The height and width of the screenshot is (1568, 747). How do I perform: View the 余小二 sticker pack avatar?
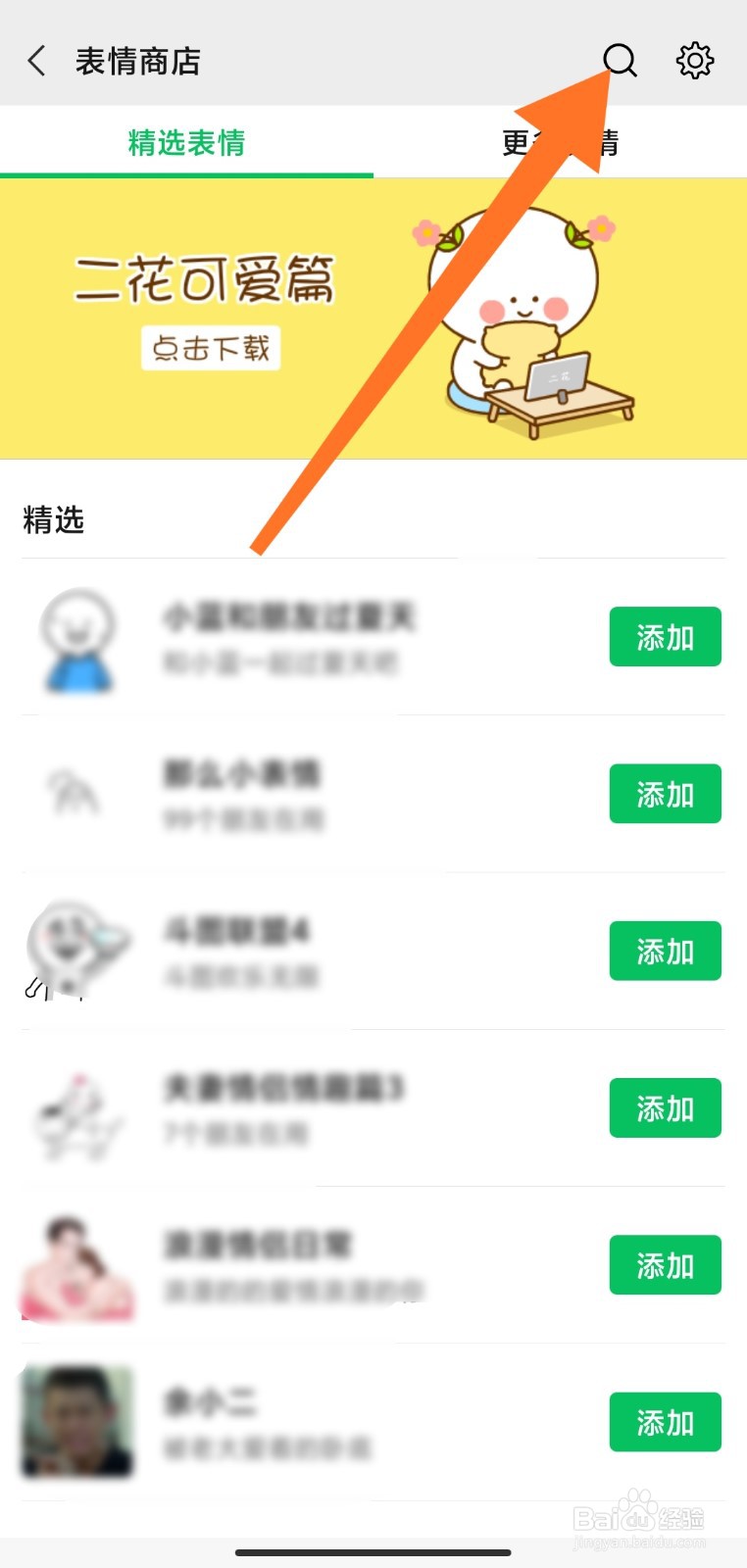(78, 1422)
